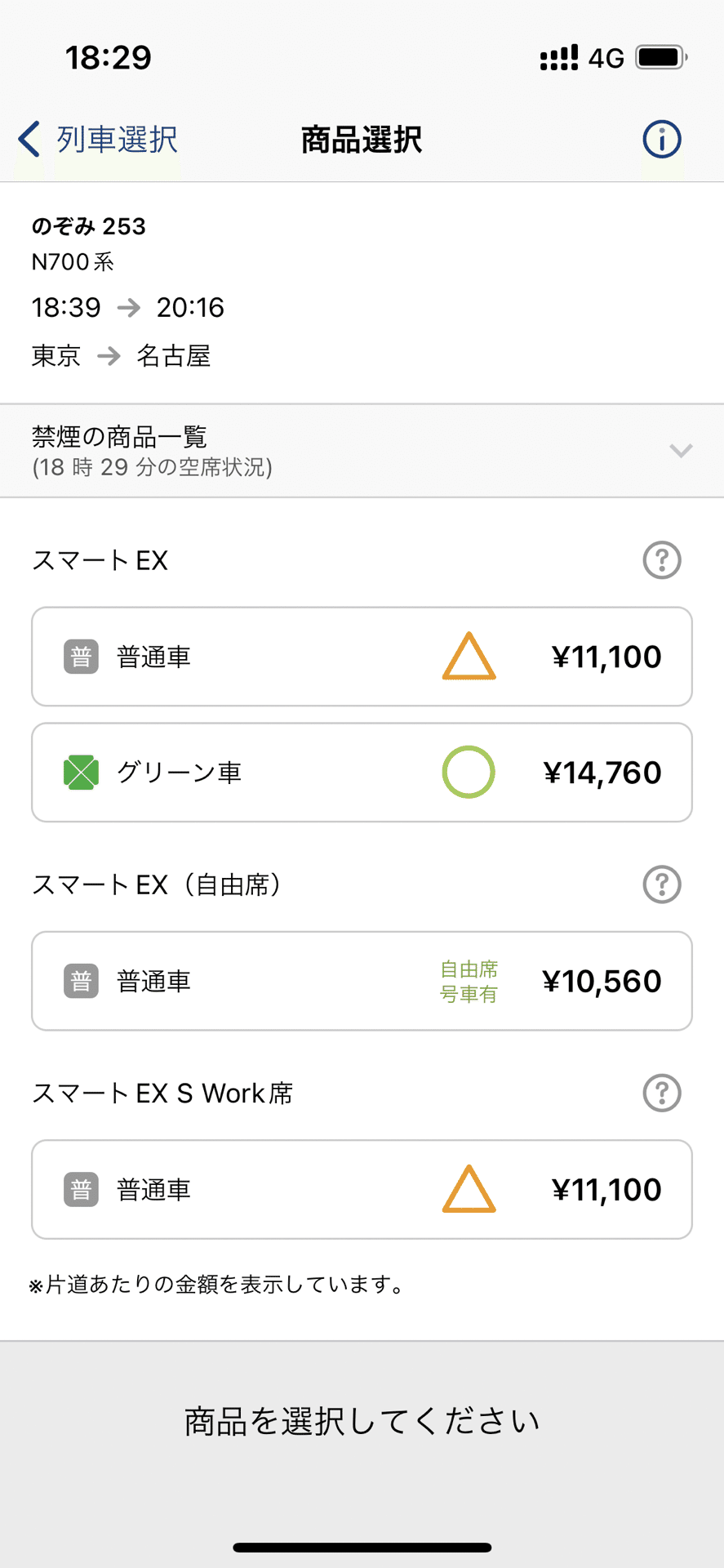
Task: Select the 普通車 ¥11,100 product option
Action: (x=362, y=657)
